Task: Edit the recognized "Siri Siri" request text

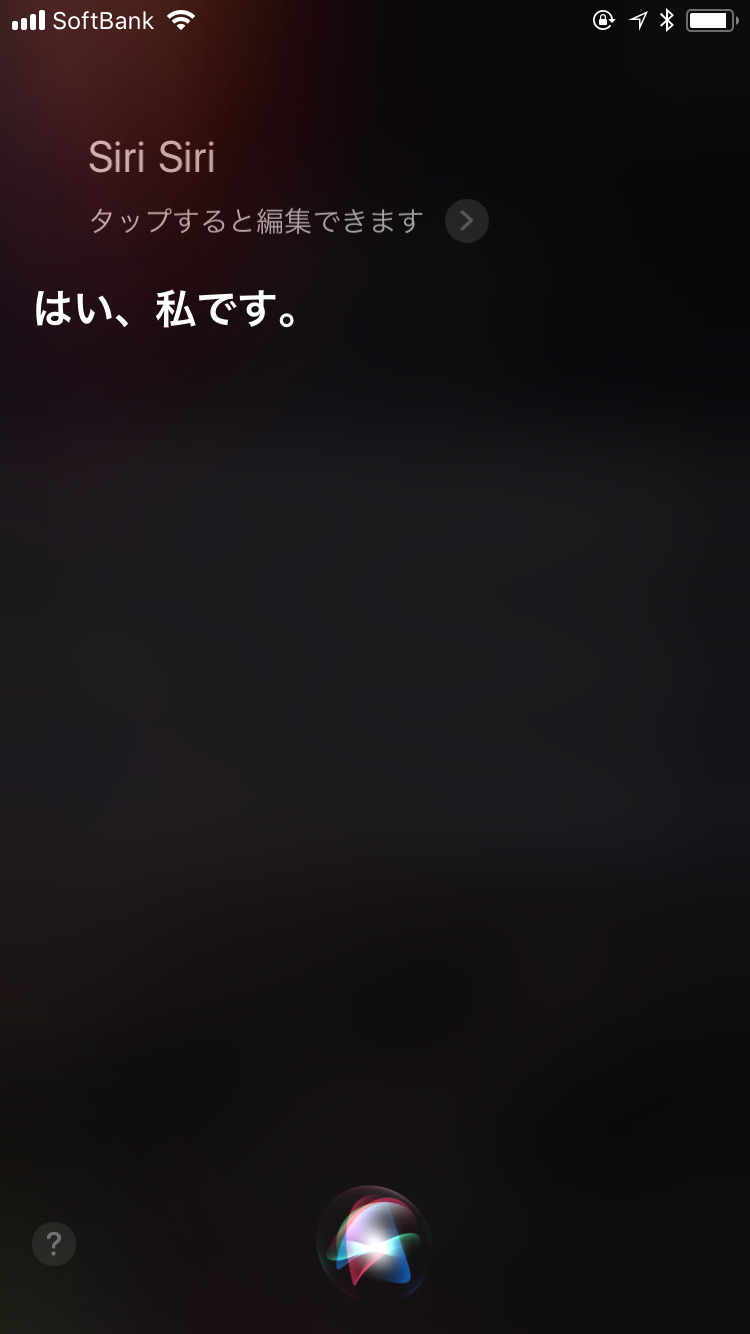Action: [x=152, y=157]
